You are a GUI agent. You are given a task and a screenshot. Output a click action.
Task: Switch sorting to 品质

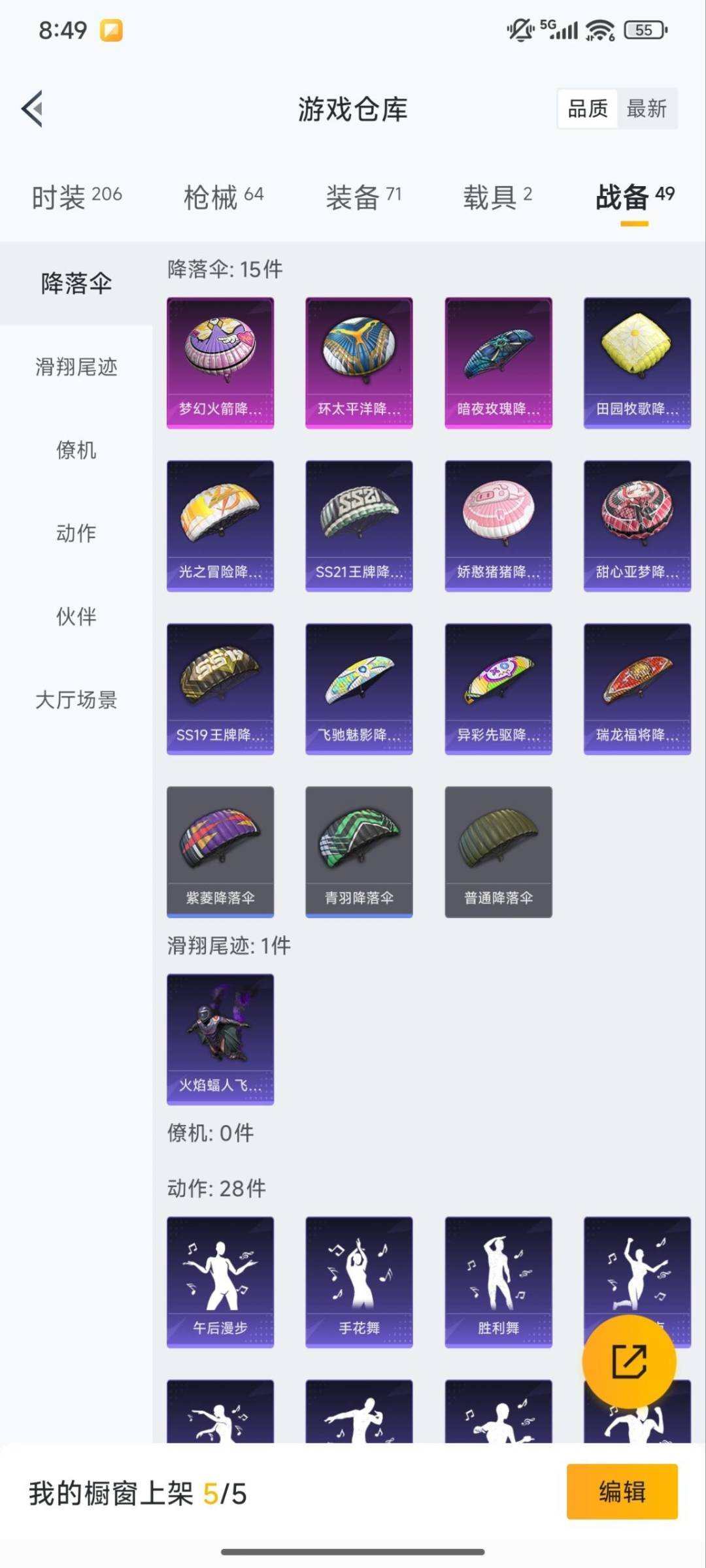(x=588, y=109)
